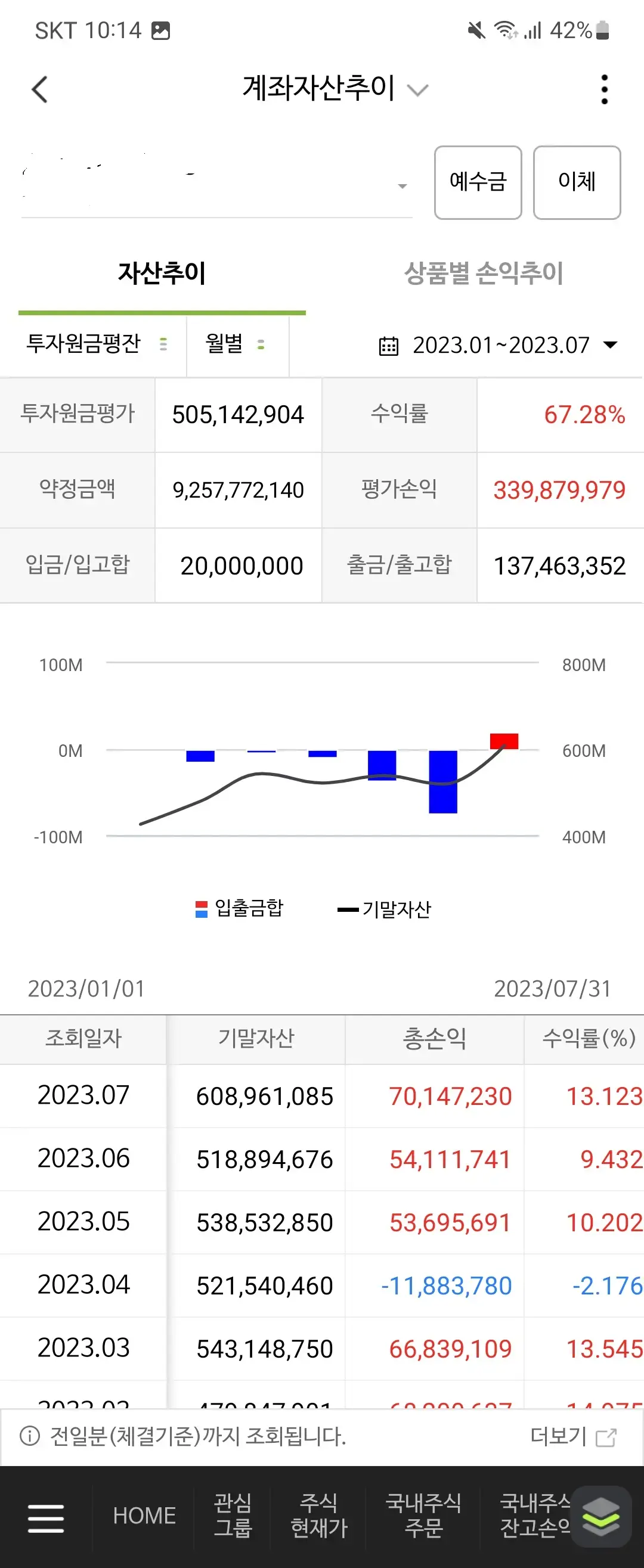Tap the 예수금 button

pos(477,182)
